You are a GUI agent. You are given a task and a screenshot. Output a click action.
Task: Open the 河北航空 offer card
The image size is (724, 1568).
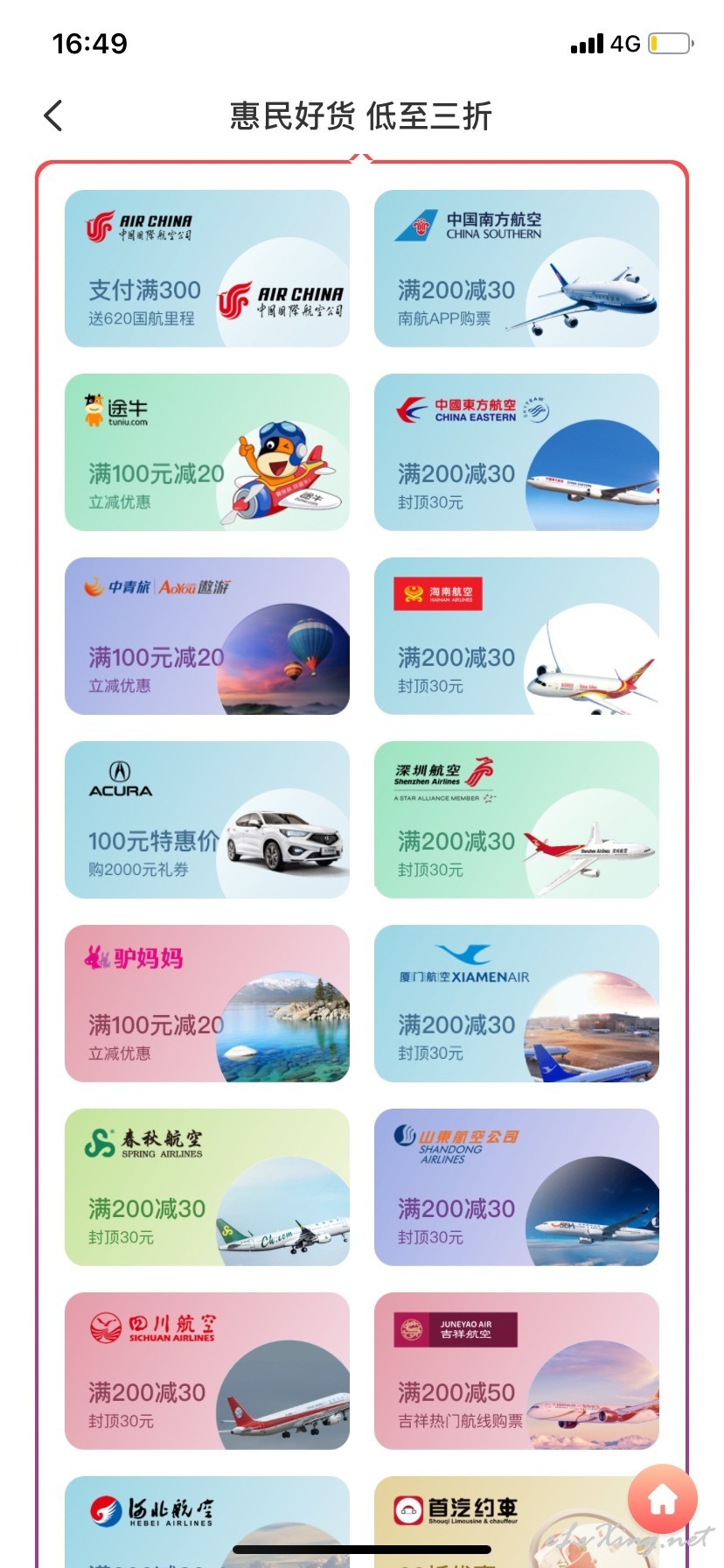(x=207, y=1522)
